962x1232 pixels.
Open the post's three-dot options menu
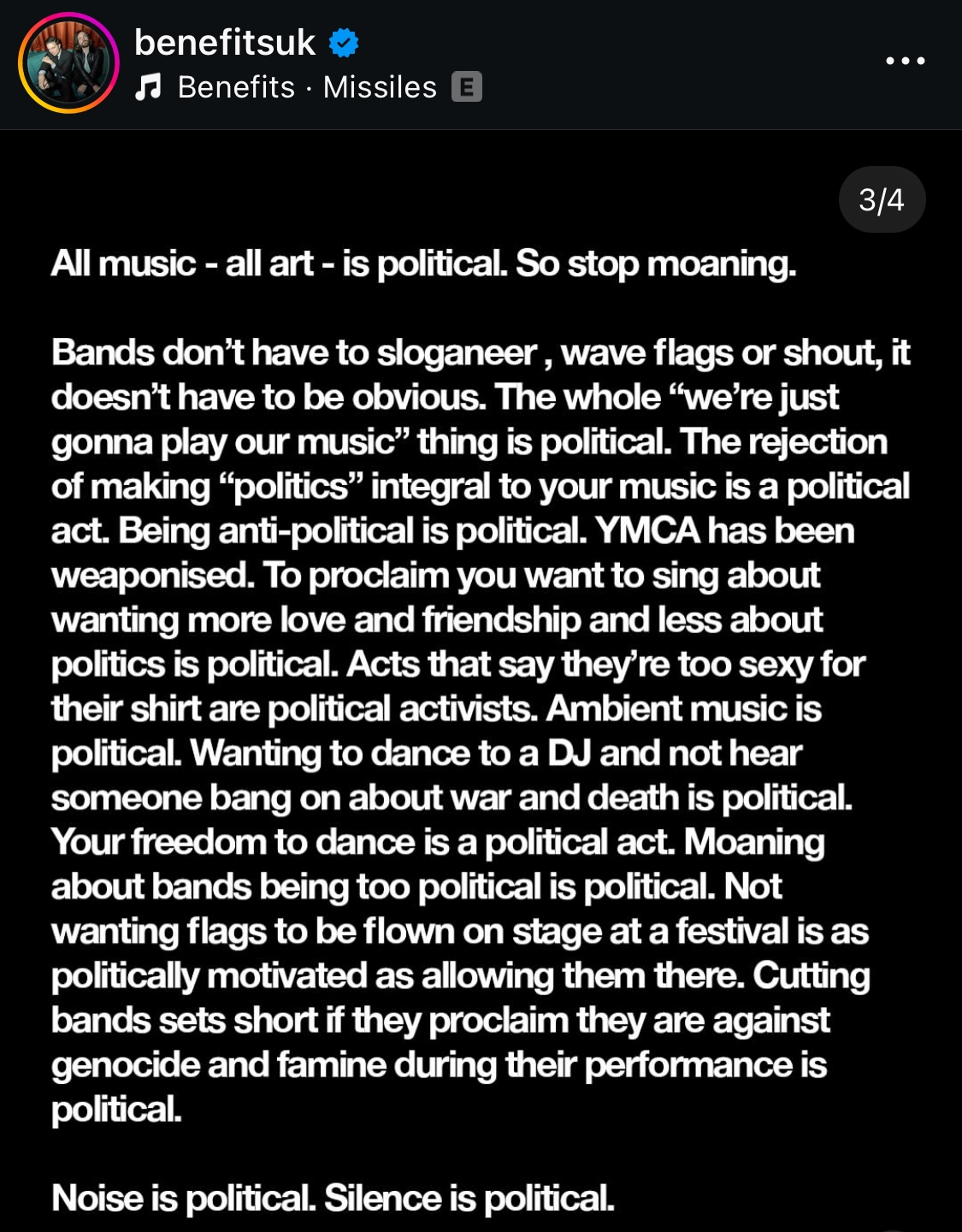point(905,61)
